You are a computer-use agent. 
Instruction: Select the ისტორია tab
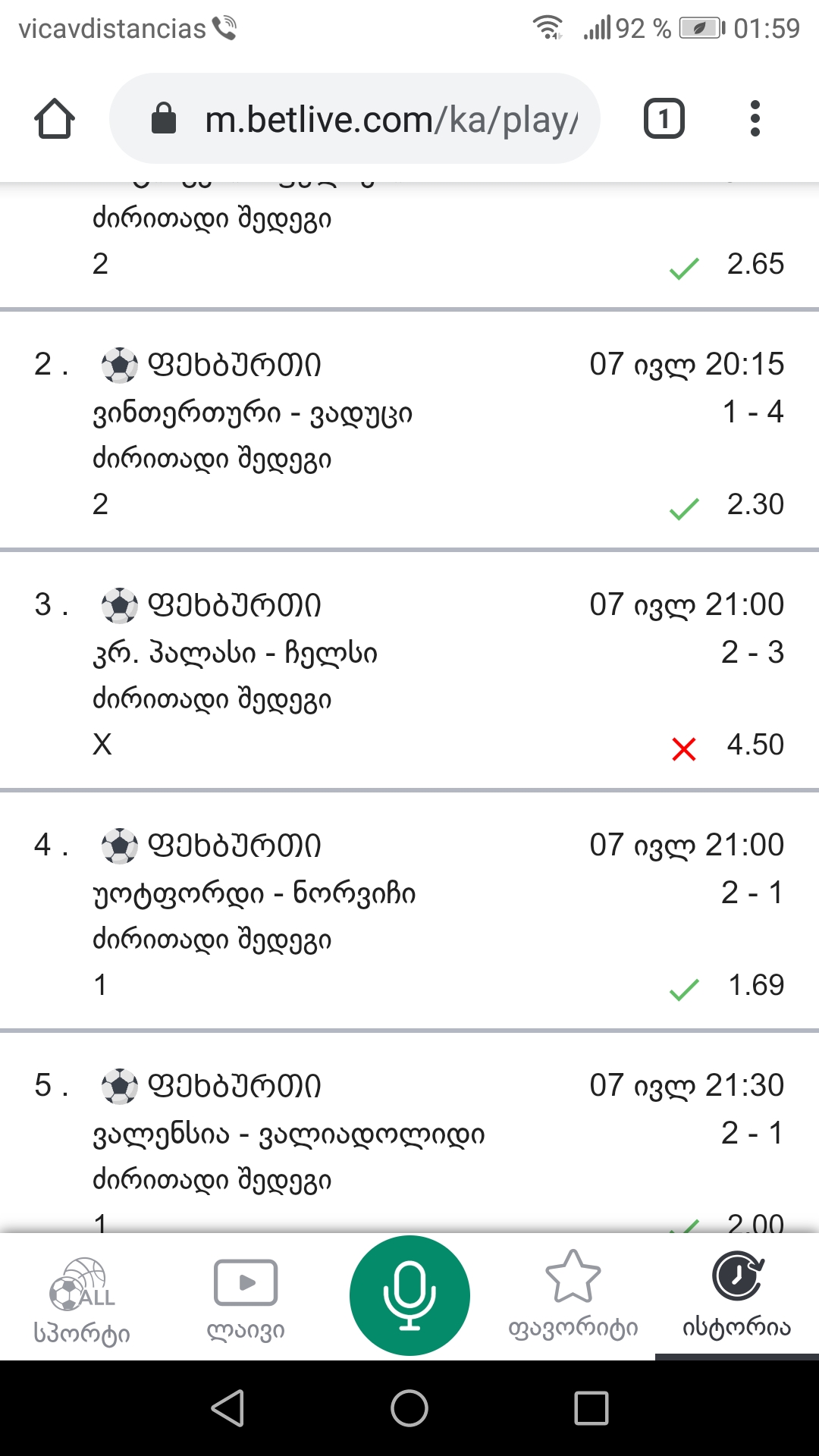[737, 1298]
